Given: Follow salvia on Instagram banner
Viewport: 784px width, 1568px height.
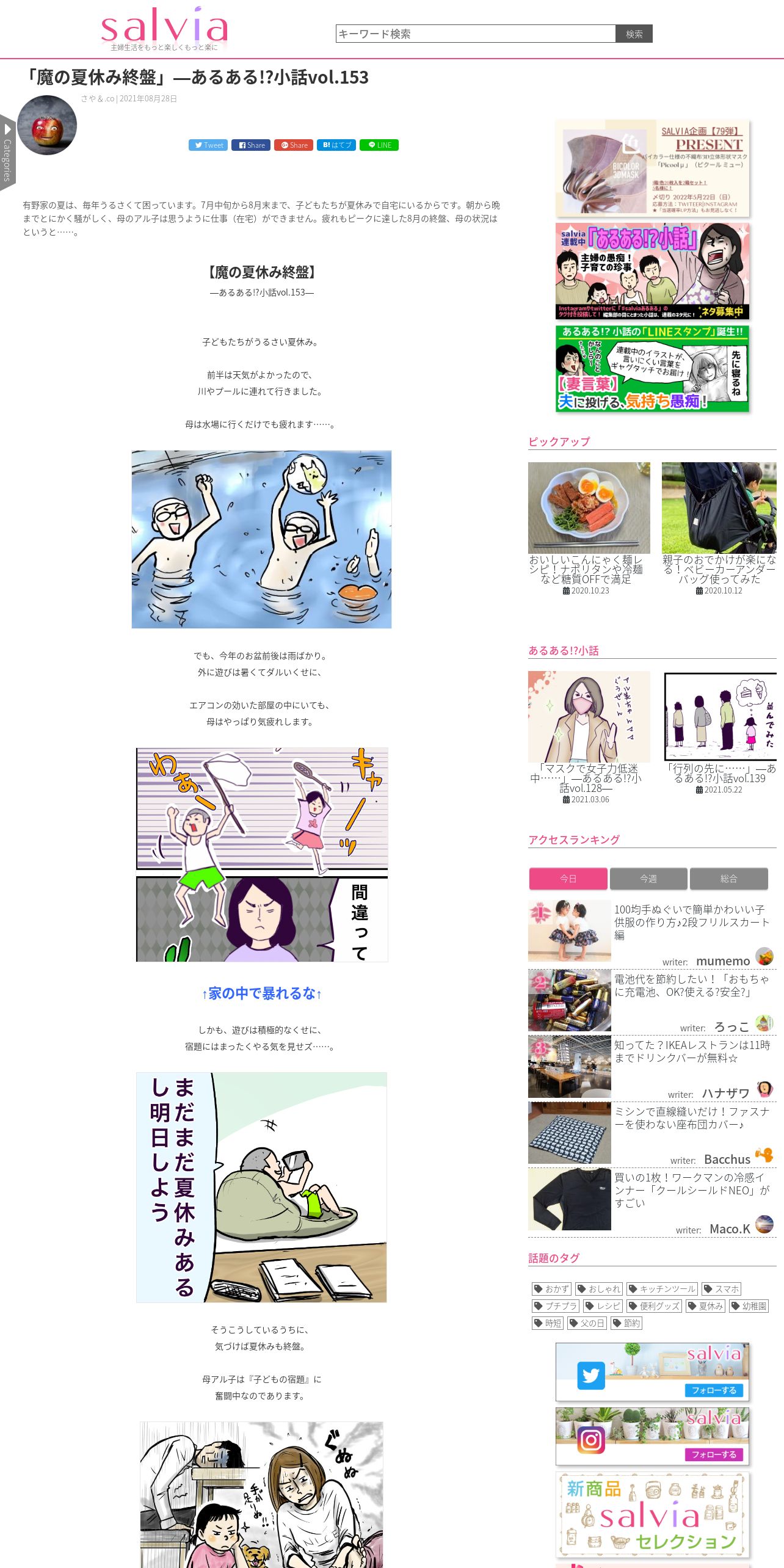Looking at the screenshot, I should [x=652, y=1437].
